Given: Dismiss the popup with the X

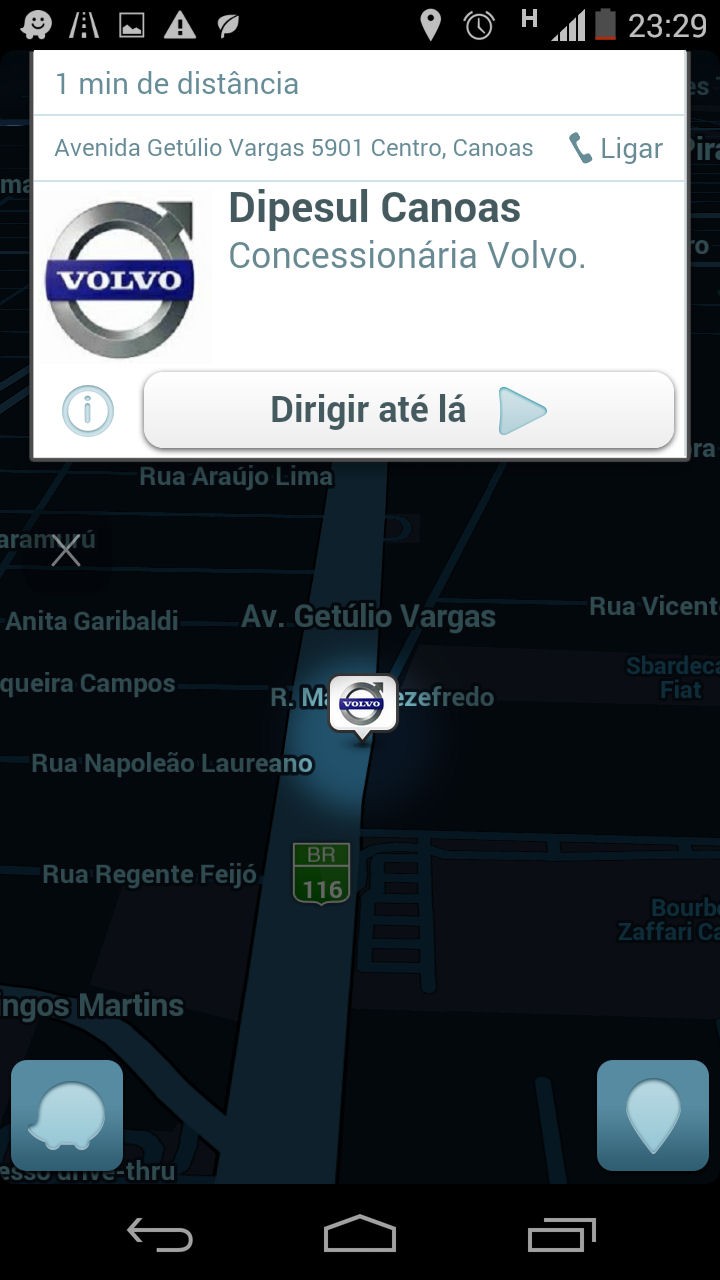Looking at the screenshot, I should (x=66, y=550).
